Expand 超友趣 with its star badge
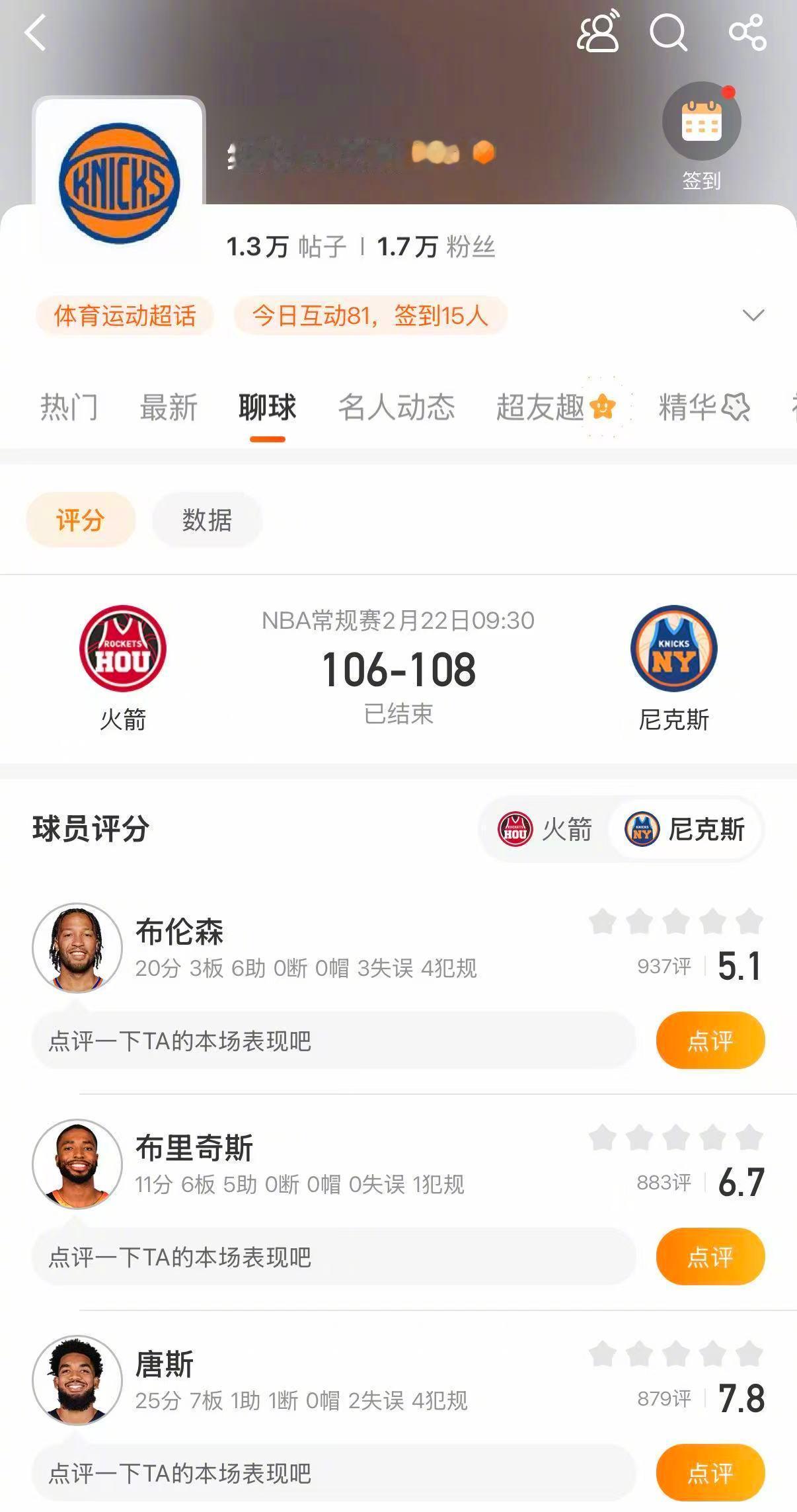The width and height of the screenshot is (797, 1512). click(550, 407)
